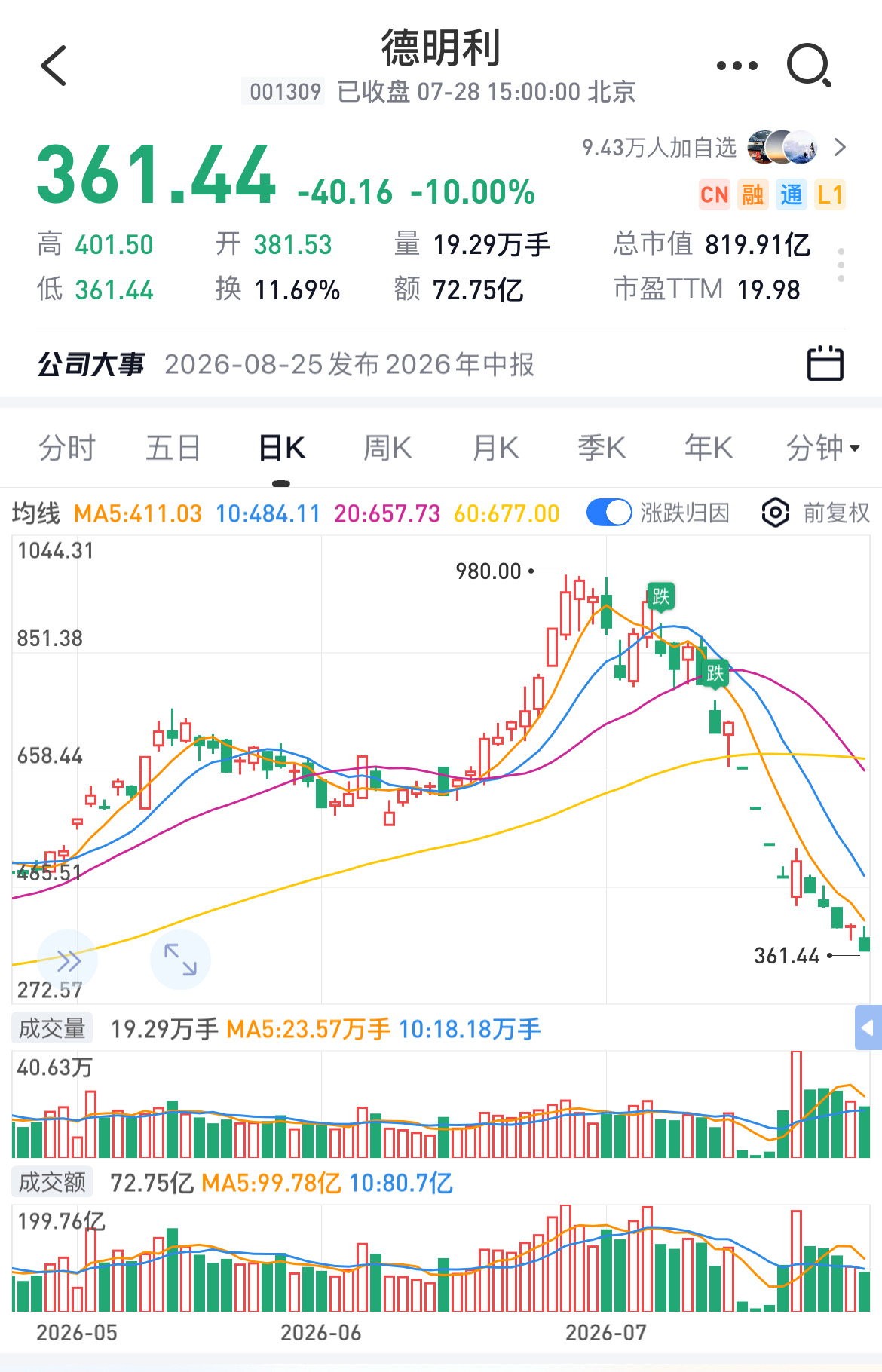Tap the double-arrow chart jump button
This screenshot has height=1372, width=882.
coord(68,960)
